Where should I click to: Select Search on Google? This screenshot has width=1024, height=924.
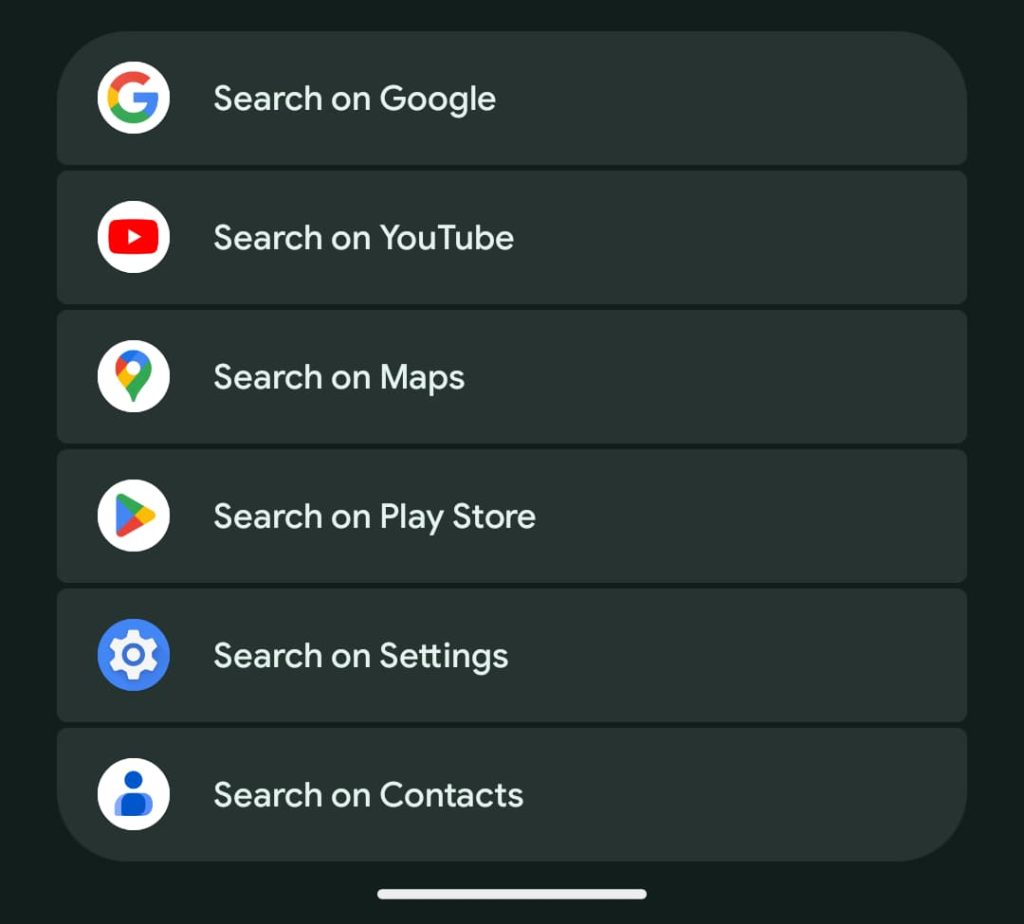[x=510, y=99]
